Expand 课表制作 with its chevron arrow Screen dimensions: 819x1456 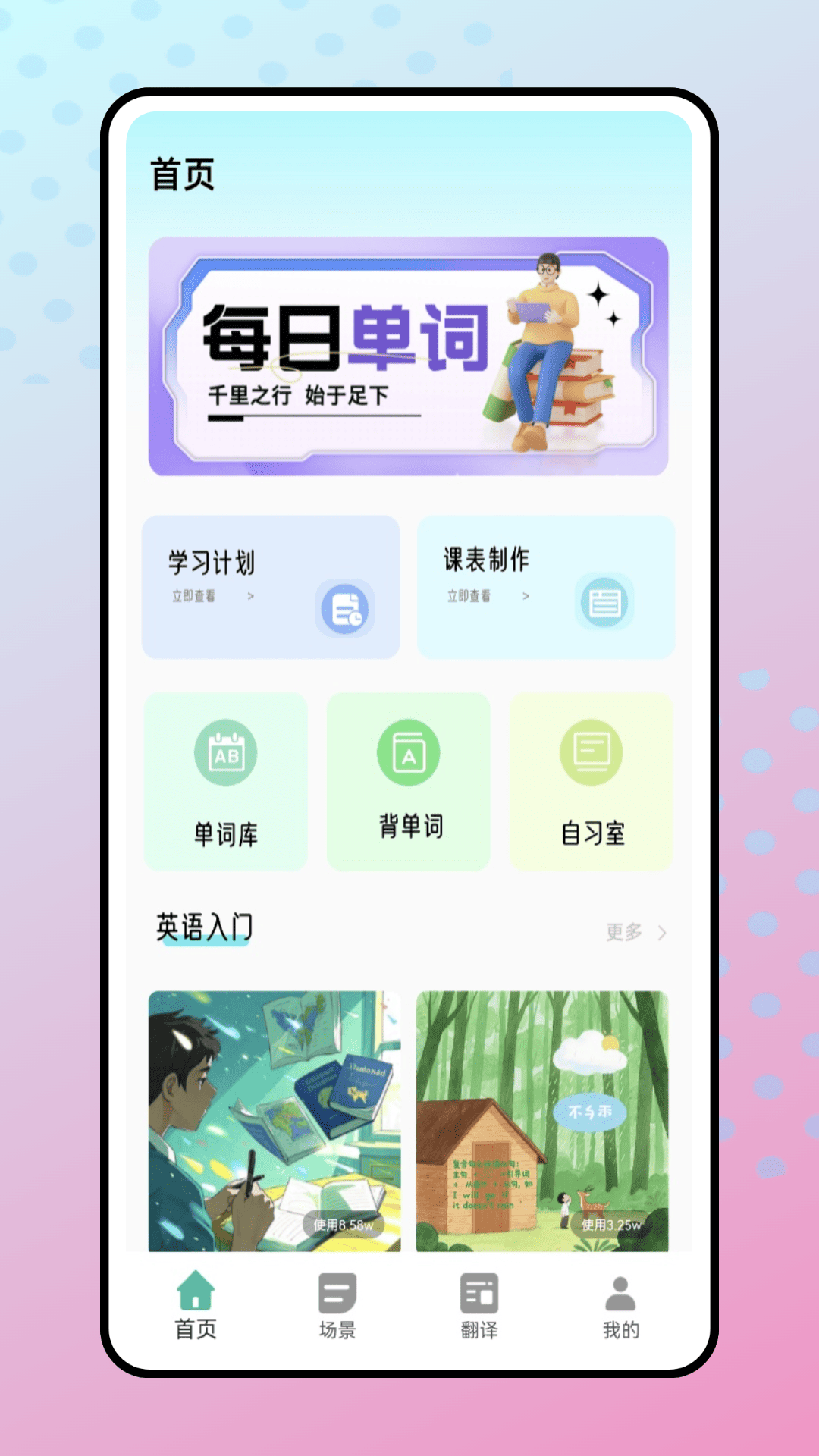point(525,596)
